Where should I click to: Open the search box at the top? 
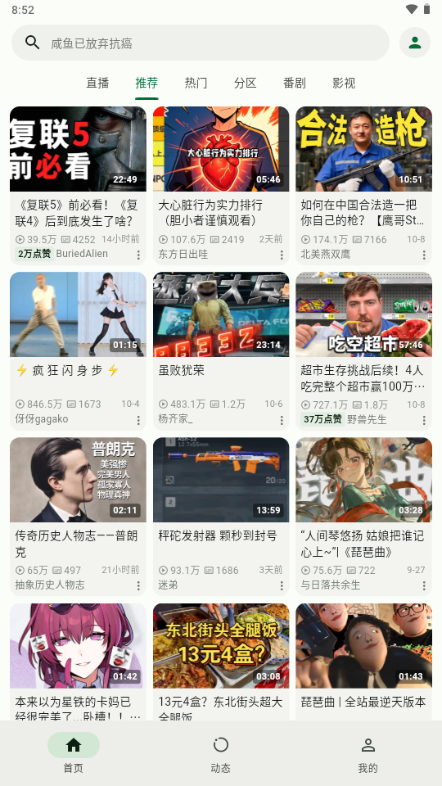[x=200, y=43]
